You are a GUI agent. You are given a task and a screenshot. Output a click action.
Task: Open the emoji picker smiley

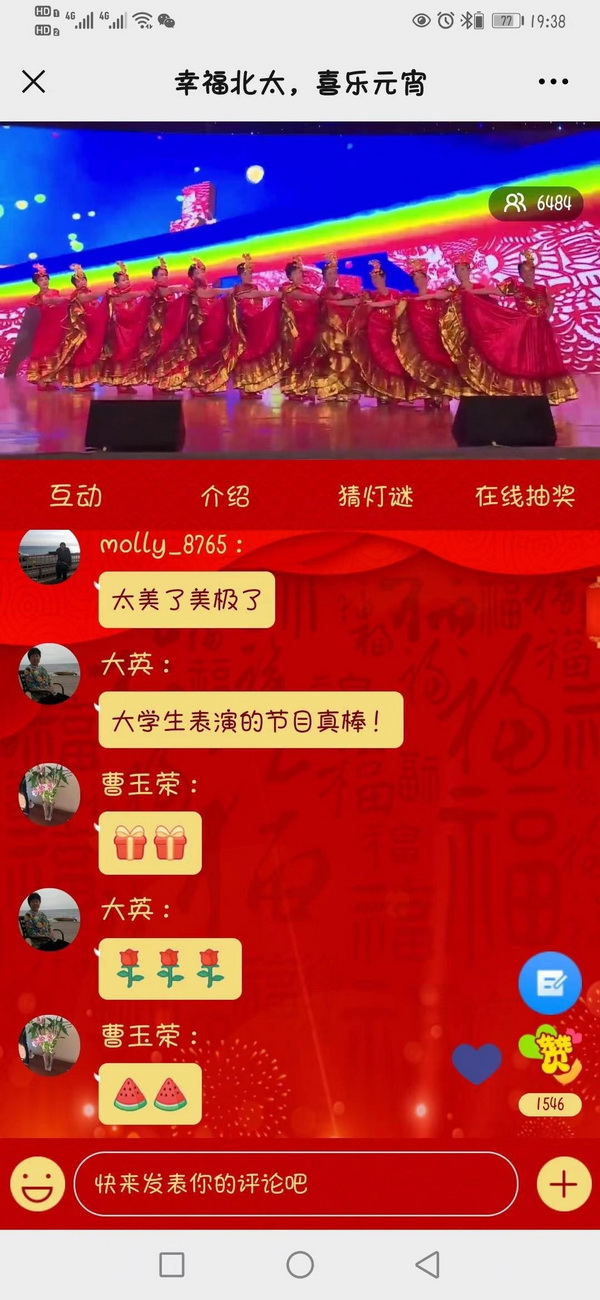37,1184
